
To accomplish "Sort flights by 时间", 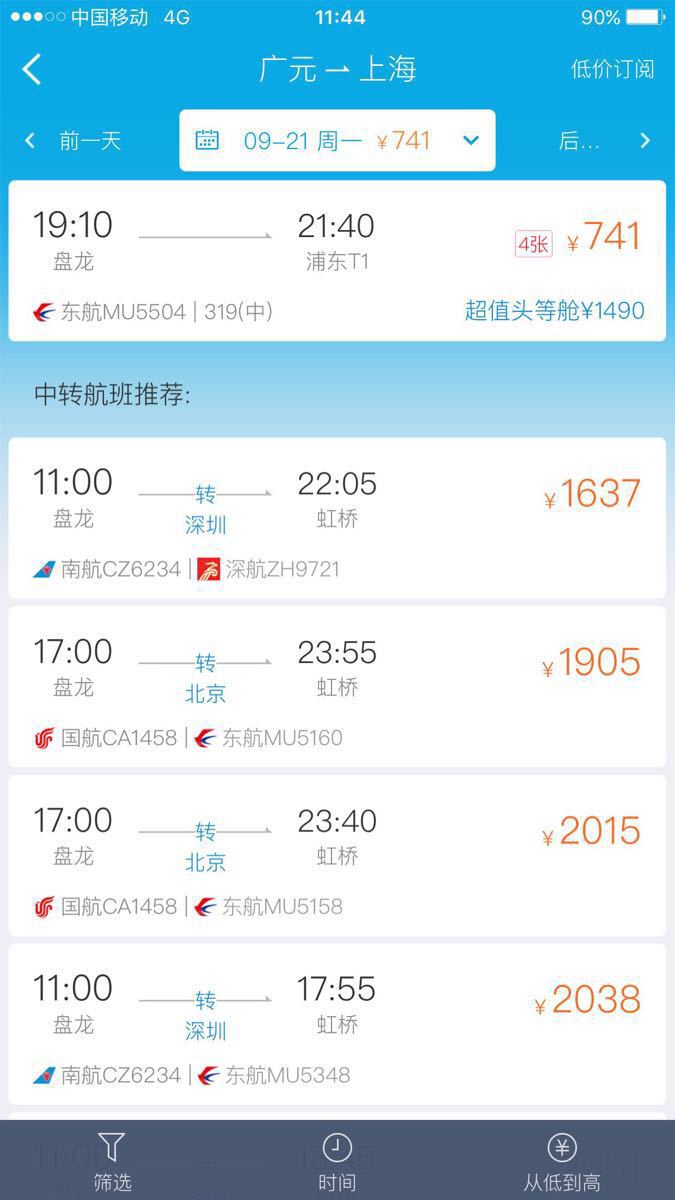I will click(337, 1162).
